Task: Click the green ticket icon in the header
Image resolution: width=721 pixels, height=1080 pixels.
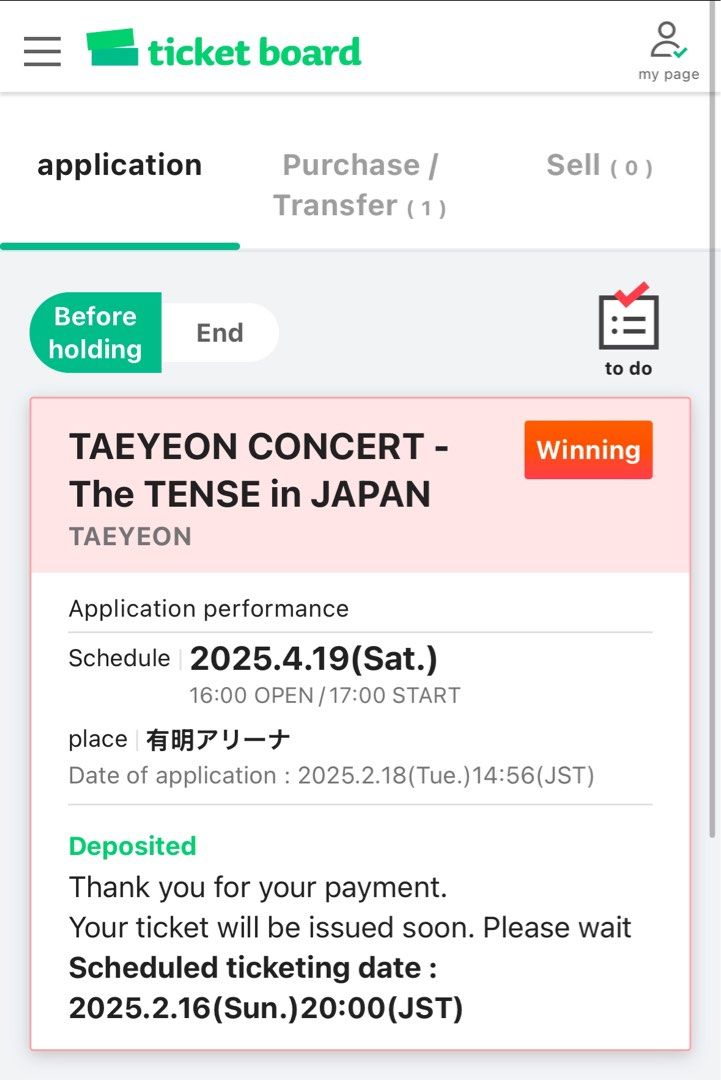Action: pos(110,48)
